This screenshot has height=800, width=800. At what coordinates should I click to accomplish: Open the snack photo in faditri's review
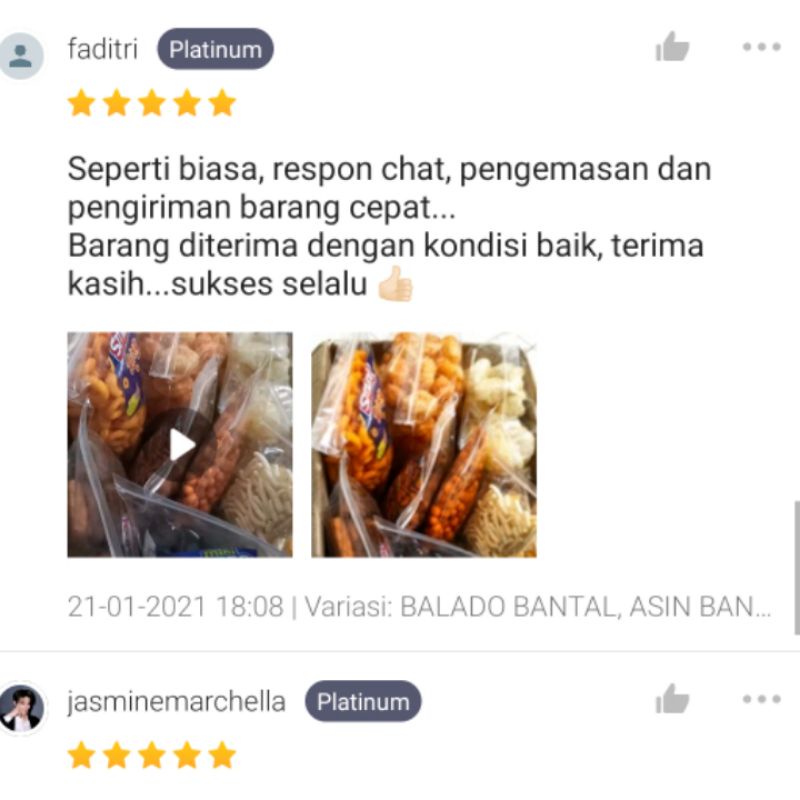tap(423, 444)
